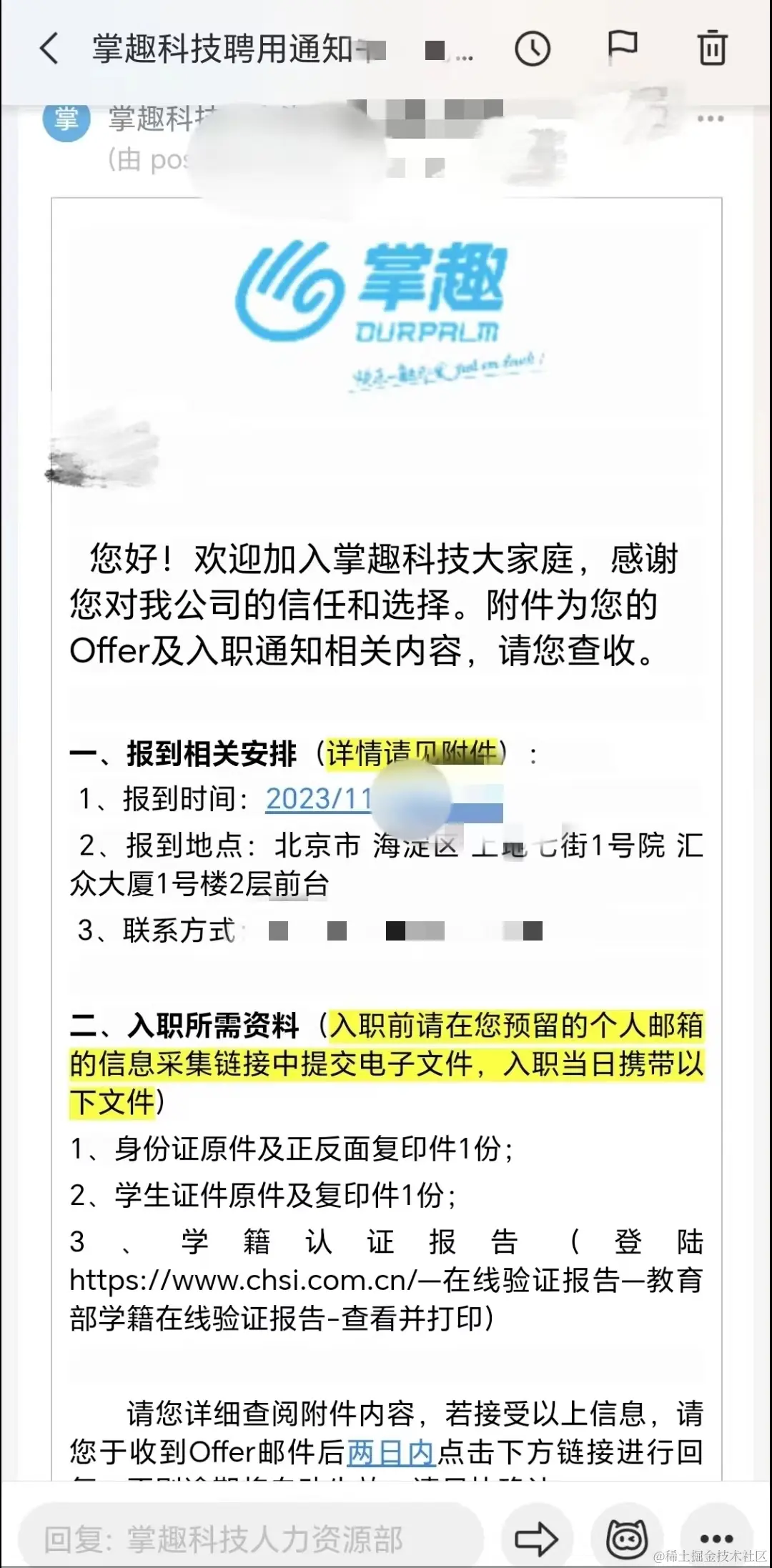Tap the sender avatar 掌
Viewport: 772px width, 1568px height.
click(66, 120)
